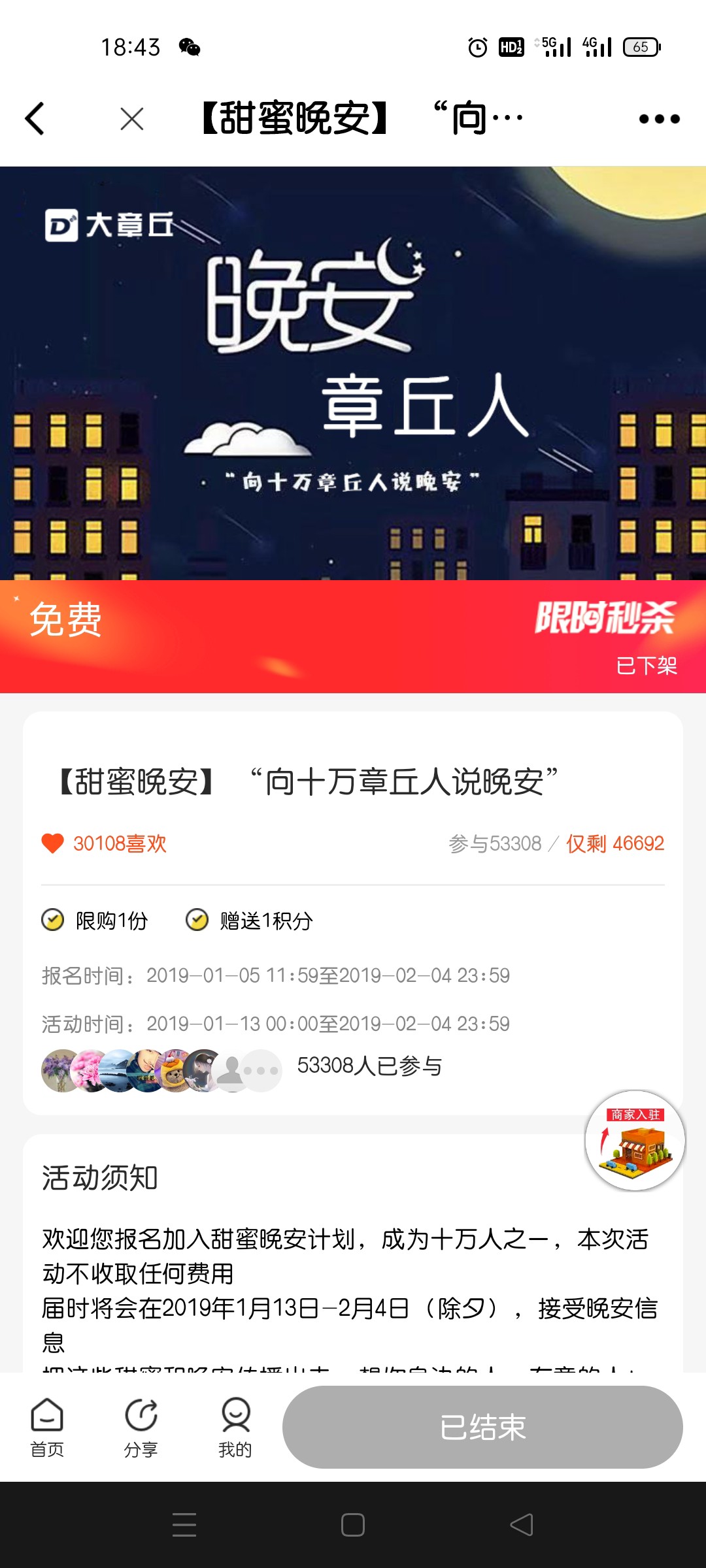View the participants' avatar list
The height and width of the screenshot is (1568, 706).
click(x=161, y=1070)
